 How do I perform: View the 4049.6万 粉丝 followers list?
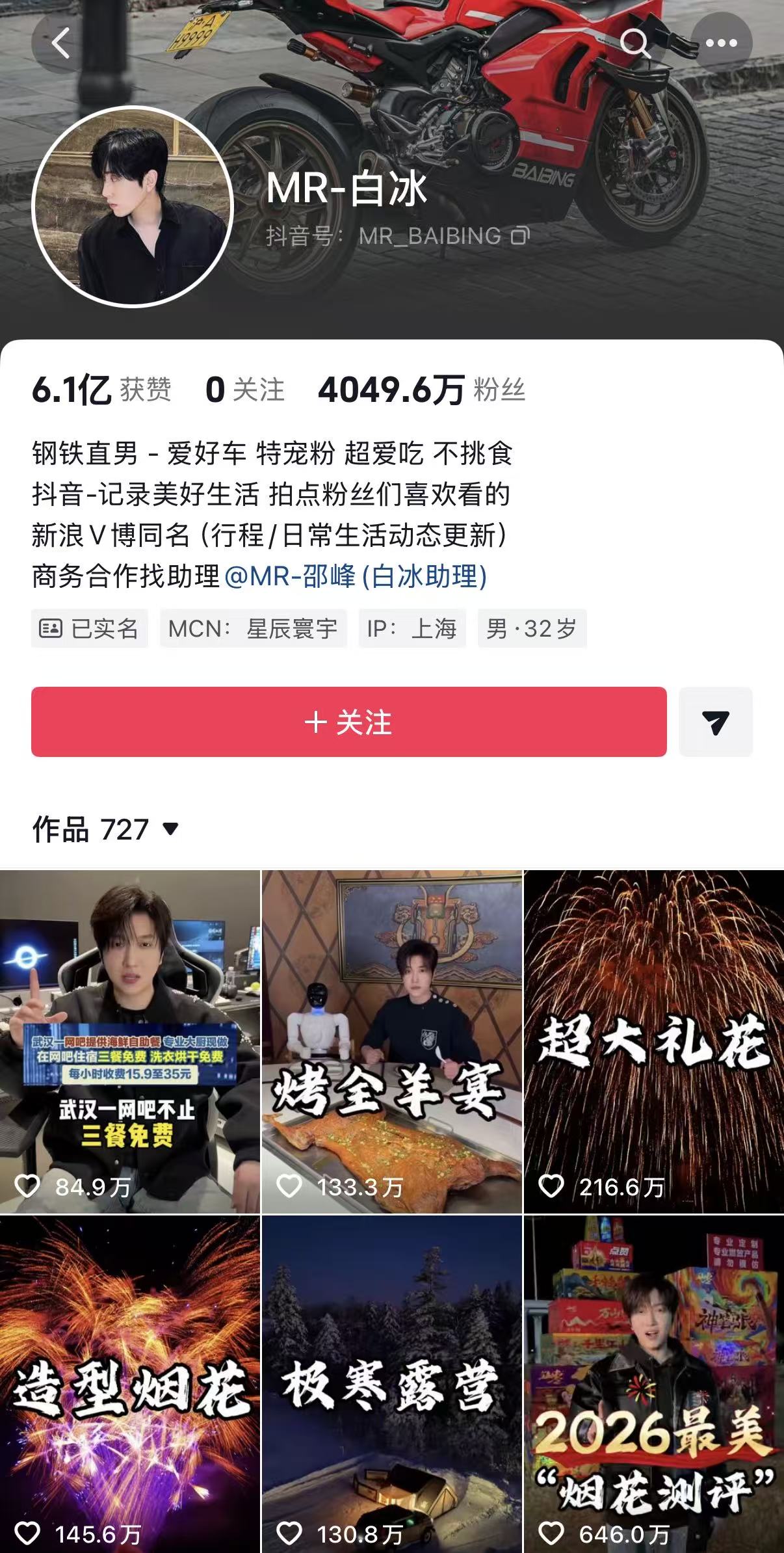(x=421, y=390)
